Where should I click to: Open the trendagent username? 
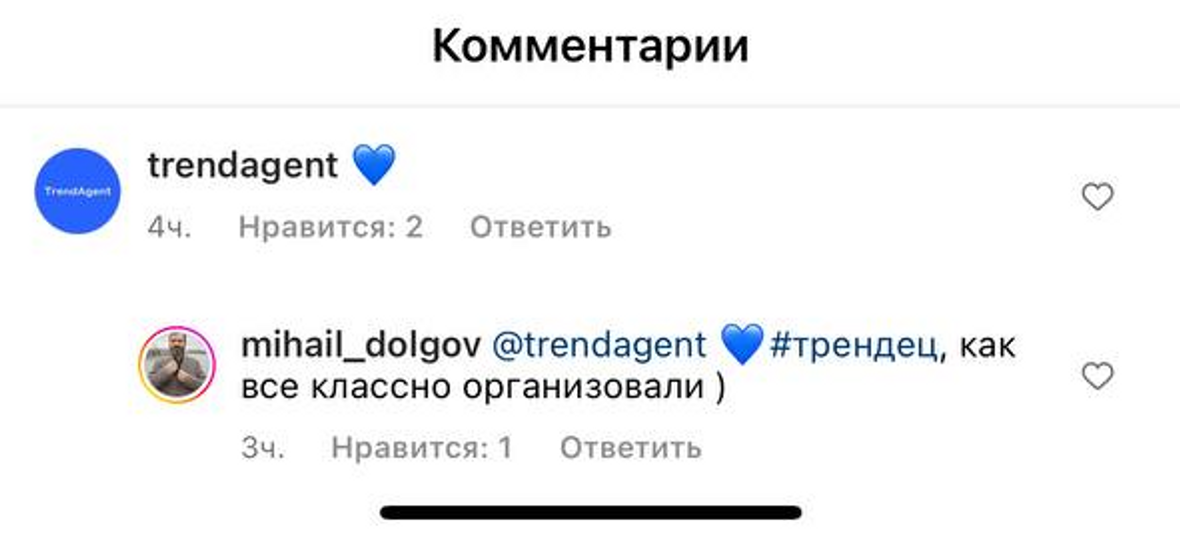[242, 165]
